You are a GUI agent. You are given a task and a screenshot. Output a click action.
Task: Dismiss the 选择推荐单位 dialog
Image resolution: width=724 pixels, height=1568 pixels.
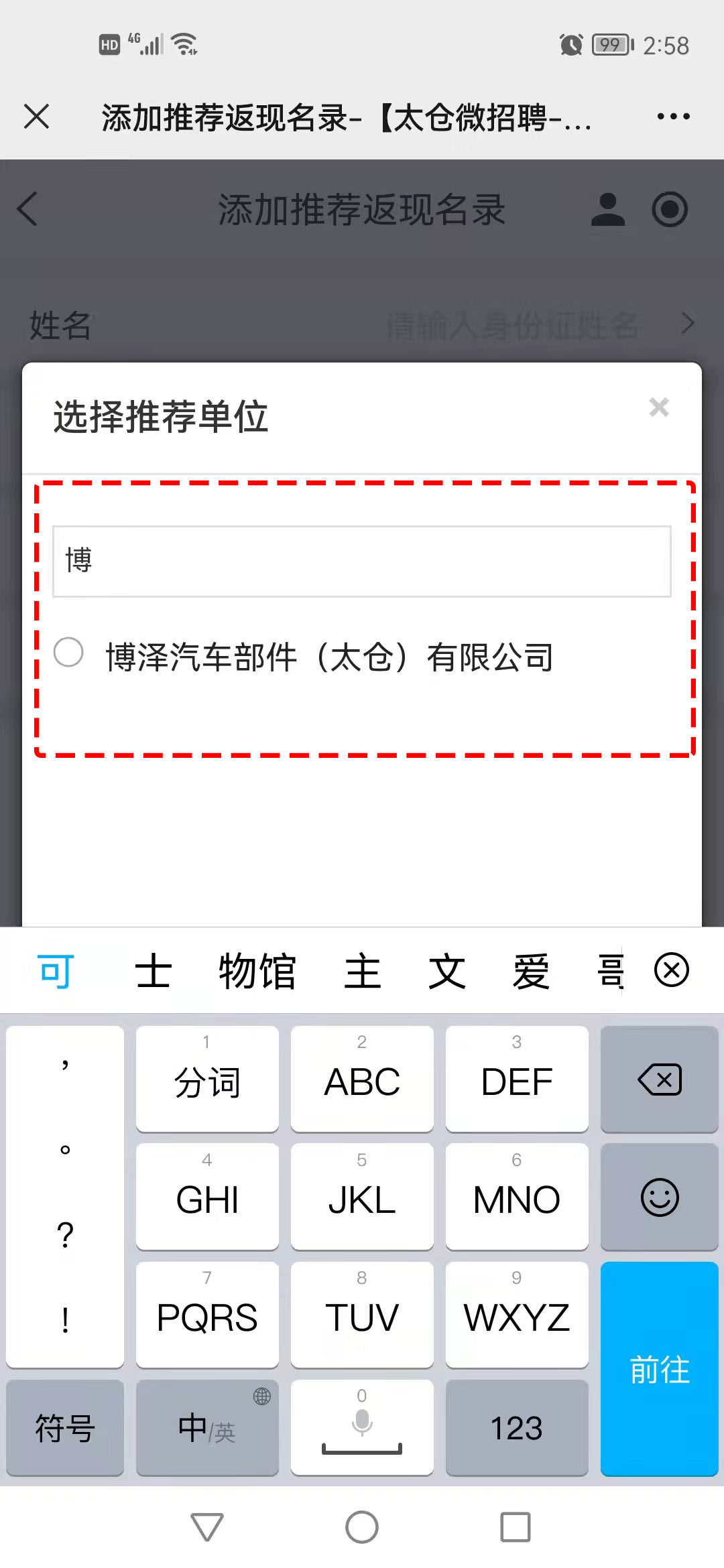tap(659, 407)
